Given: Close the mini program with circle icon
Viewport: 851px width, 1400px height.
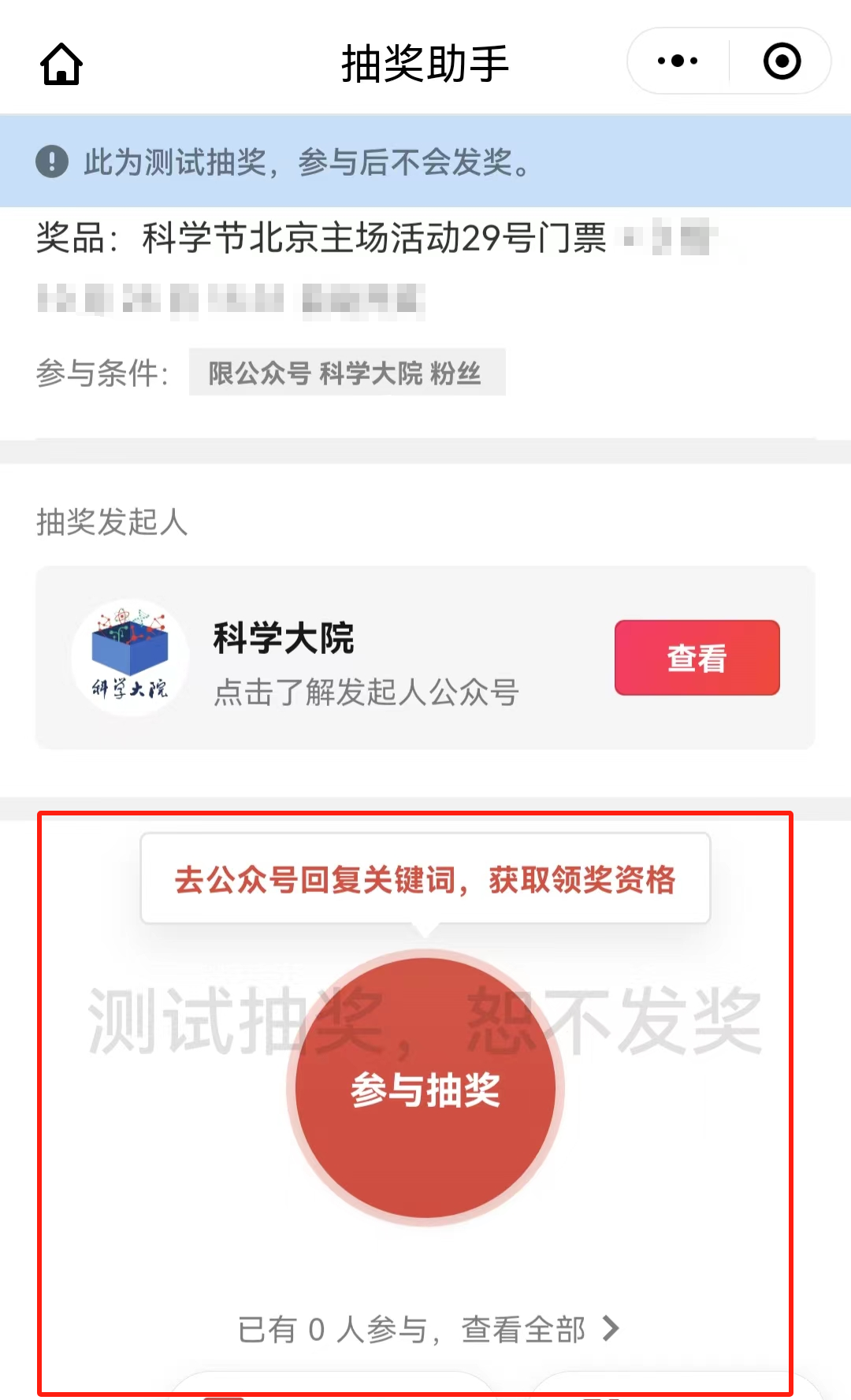Looking at the screenshot, I should pyautogui.click(x=782, y=61).
